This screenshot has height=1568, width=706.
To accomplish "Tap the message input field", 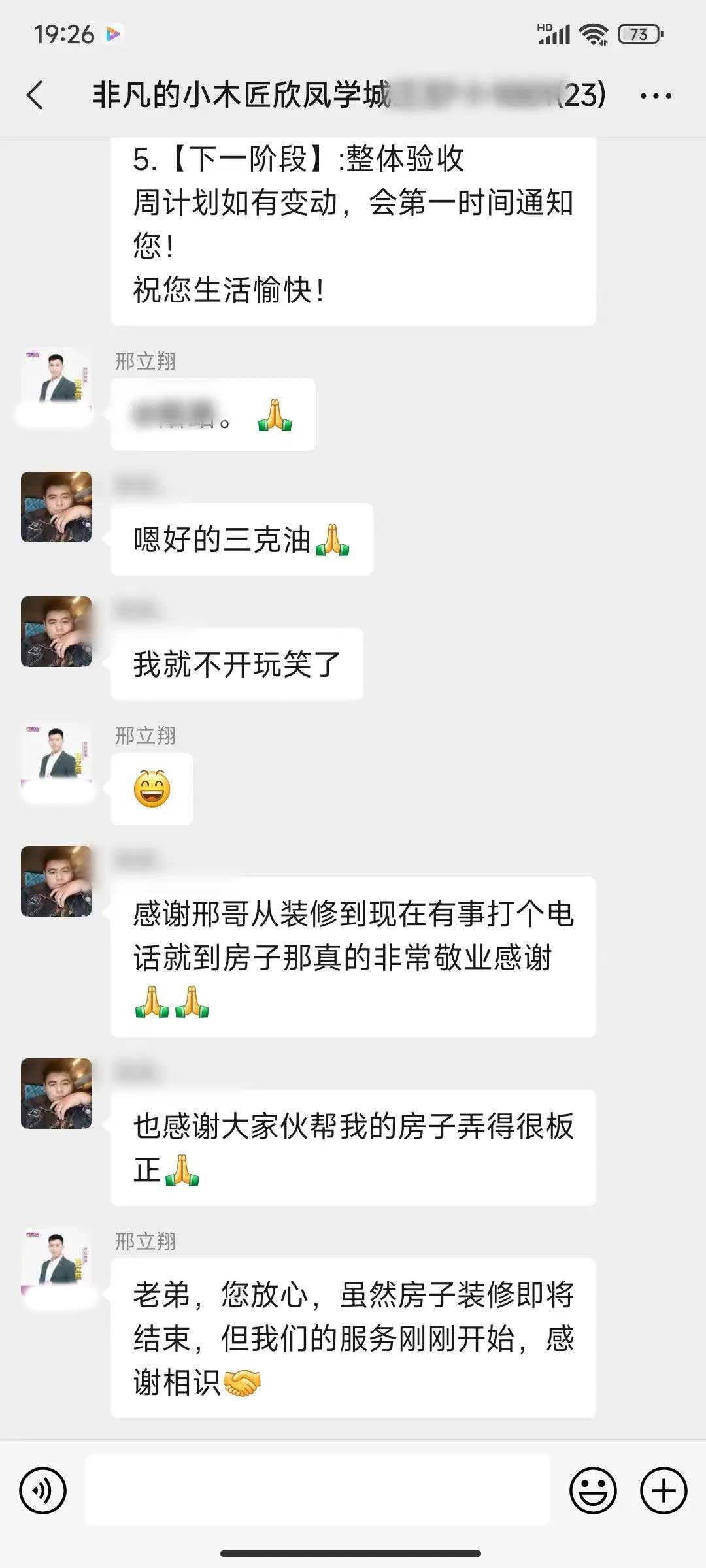I will [317, 1490].
